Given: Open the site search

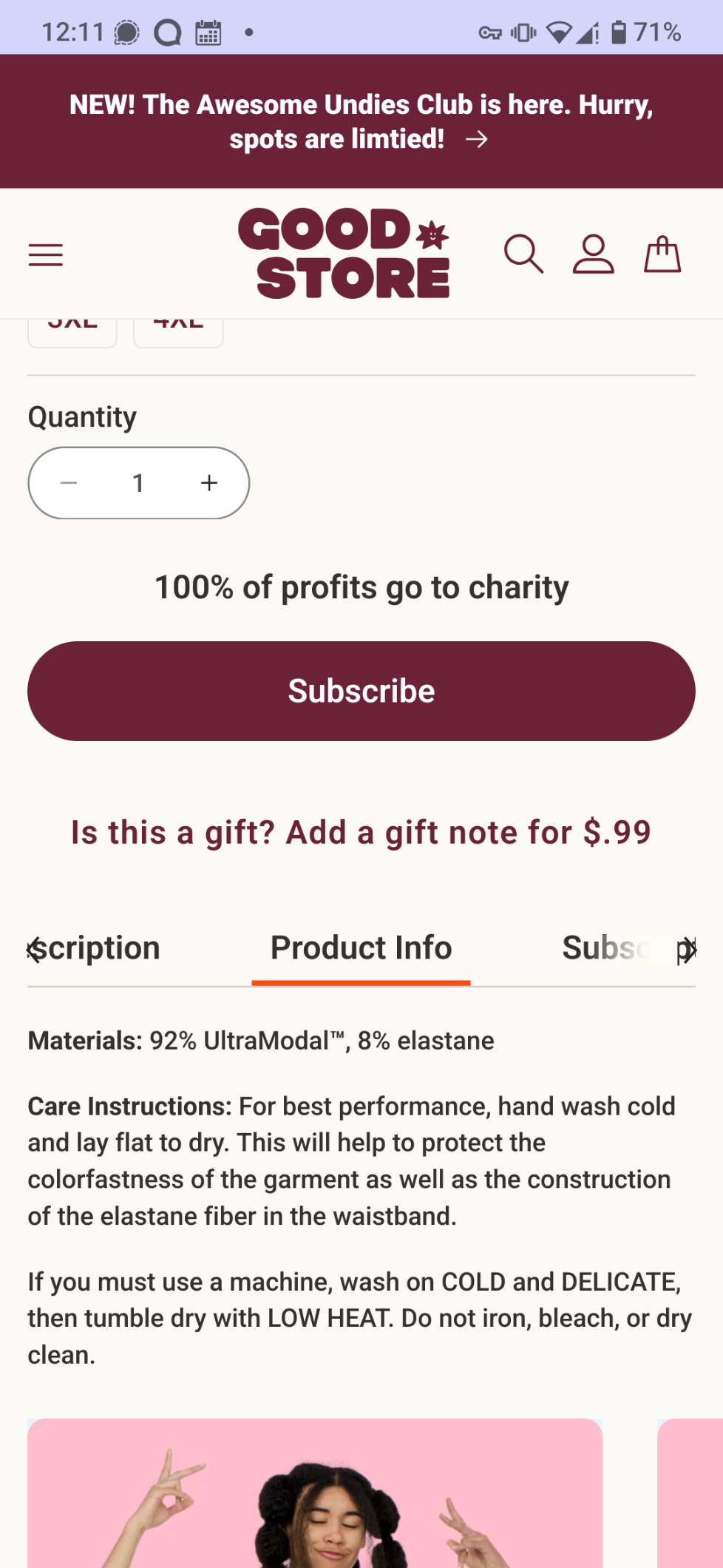Looking at the screenshot, I should click(x=523, y=254).
